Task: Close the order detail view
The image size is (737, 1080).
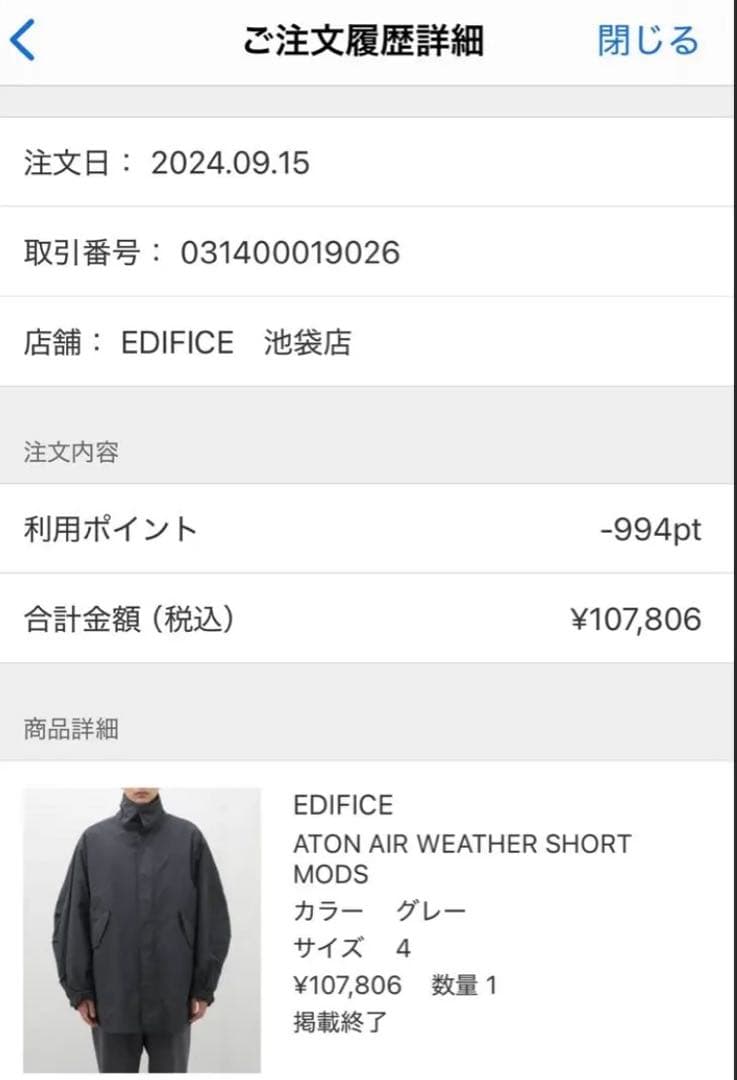Action: (648, 40)
